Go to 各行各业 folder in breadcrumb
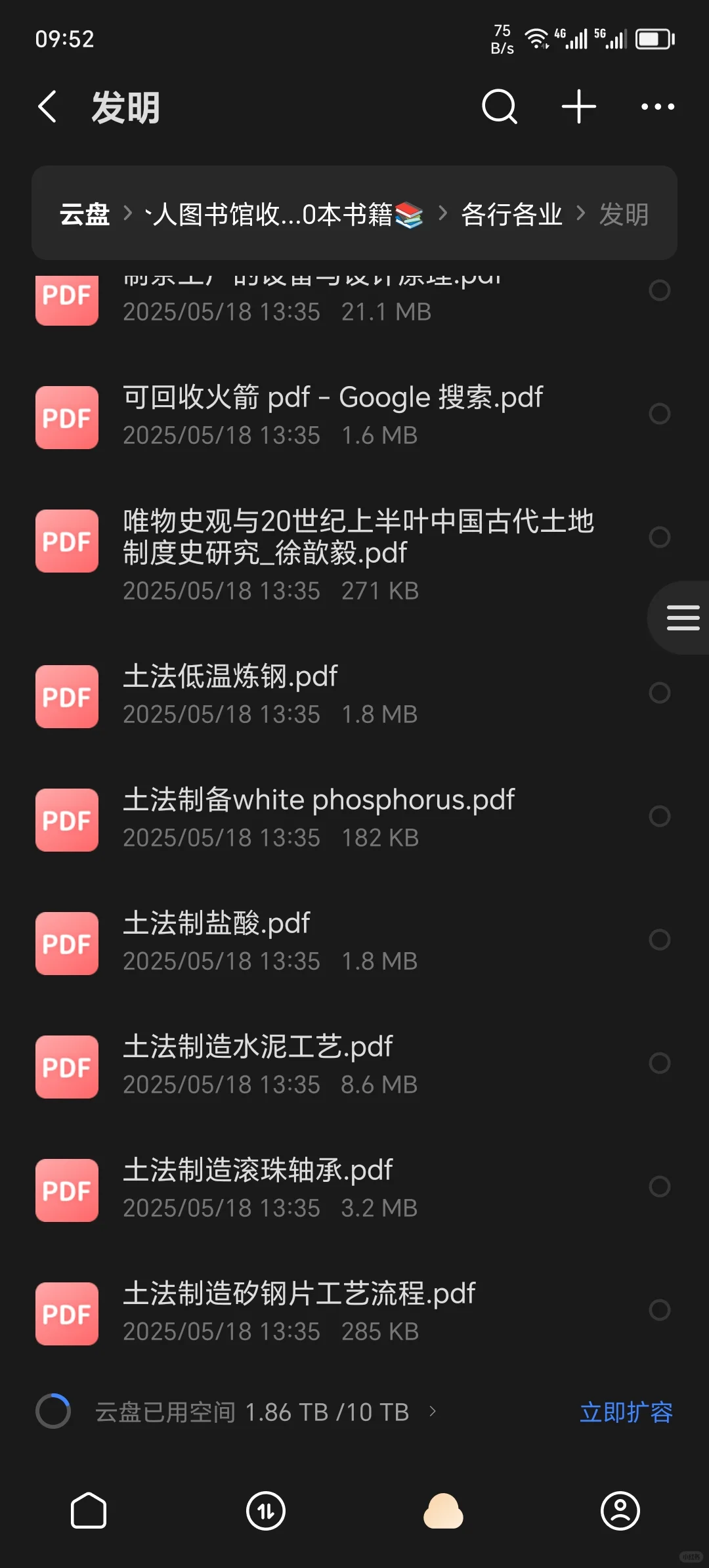 (x=511, y=214)
